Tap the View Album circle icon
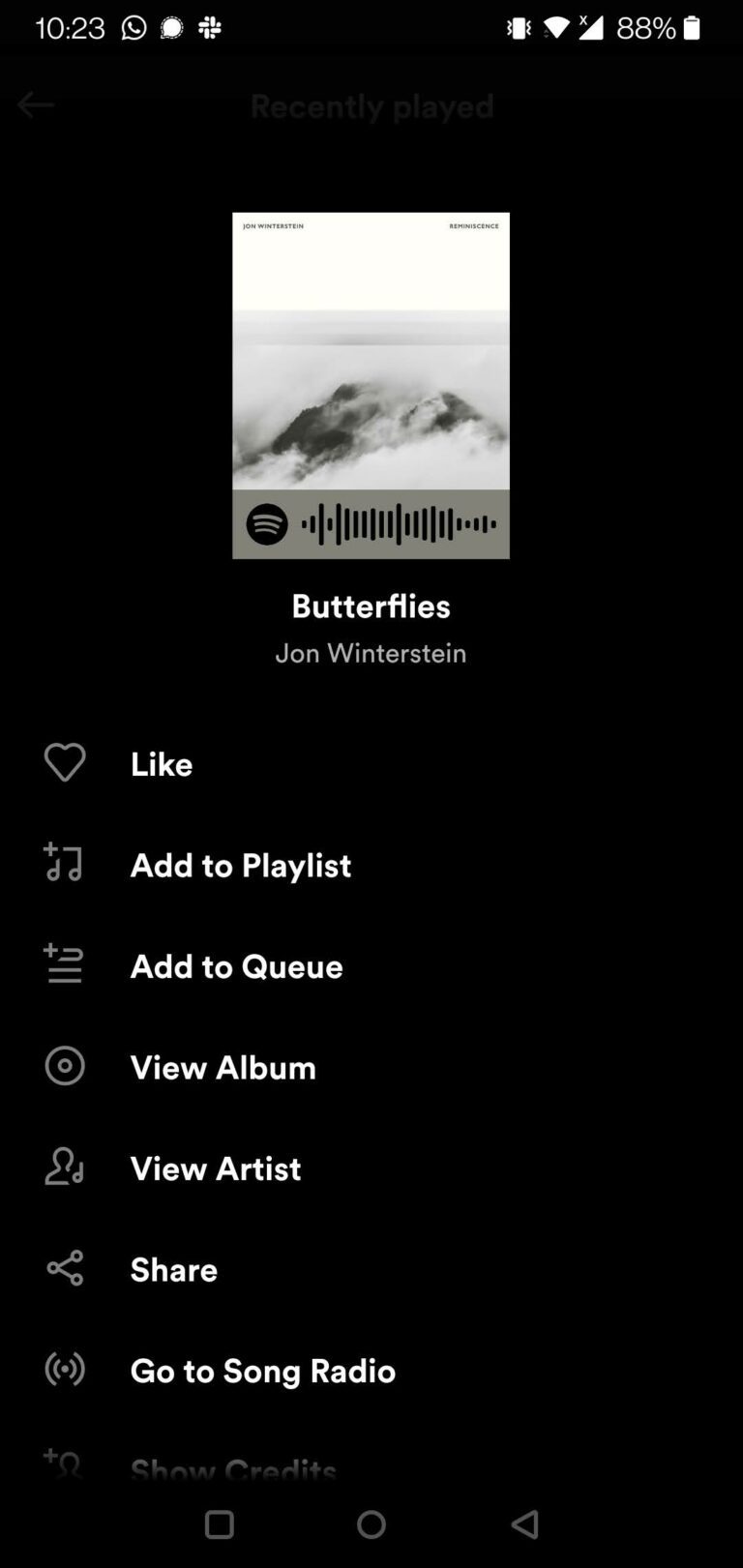Screen dimensions: 743x1568 [64, 1066]
